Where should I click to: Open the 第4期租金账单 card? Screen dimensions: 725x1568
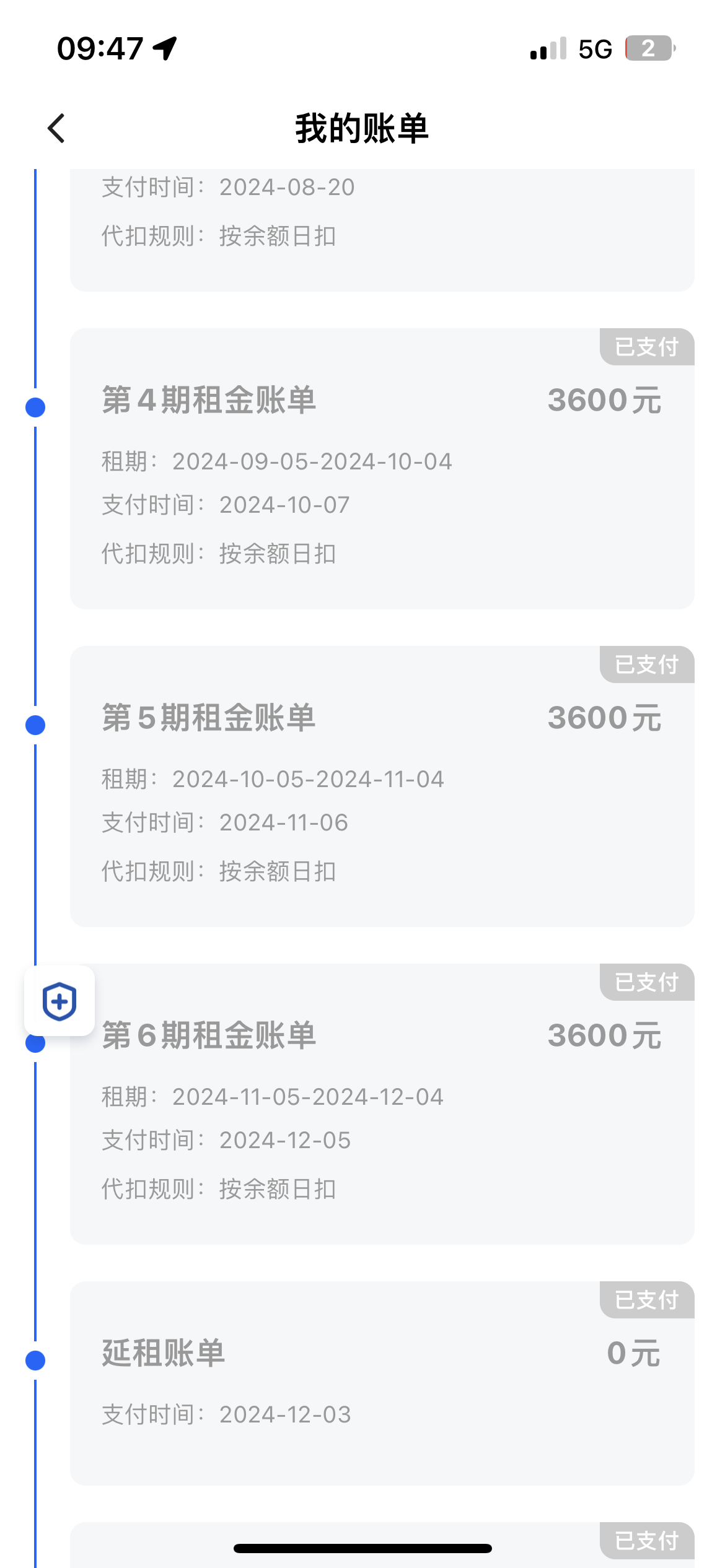[x=382, y=469]
